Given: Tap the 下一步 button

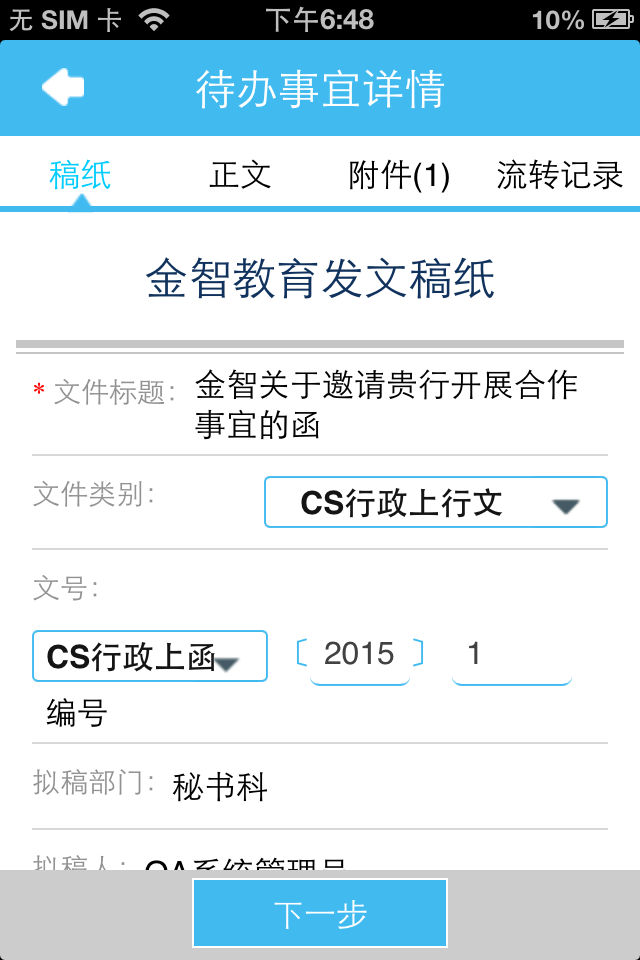Looking at the screenshot, I should pyautogui.click(x=320, y=913).
